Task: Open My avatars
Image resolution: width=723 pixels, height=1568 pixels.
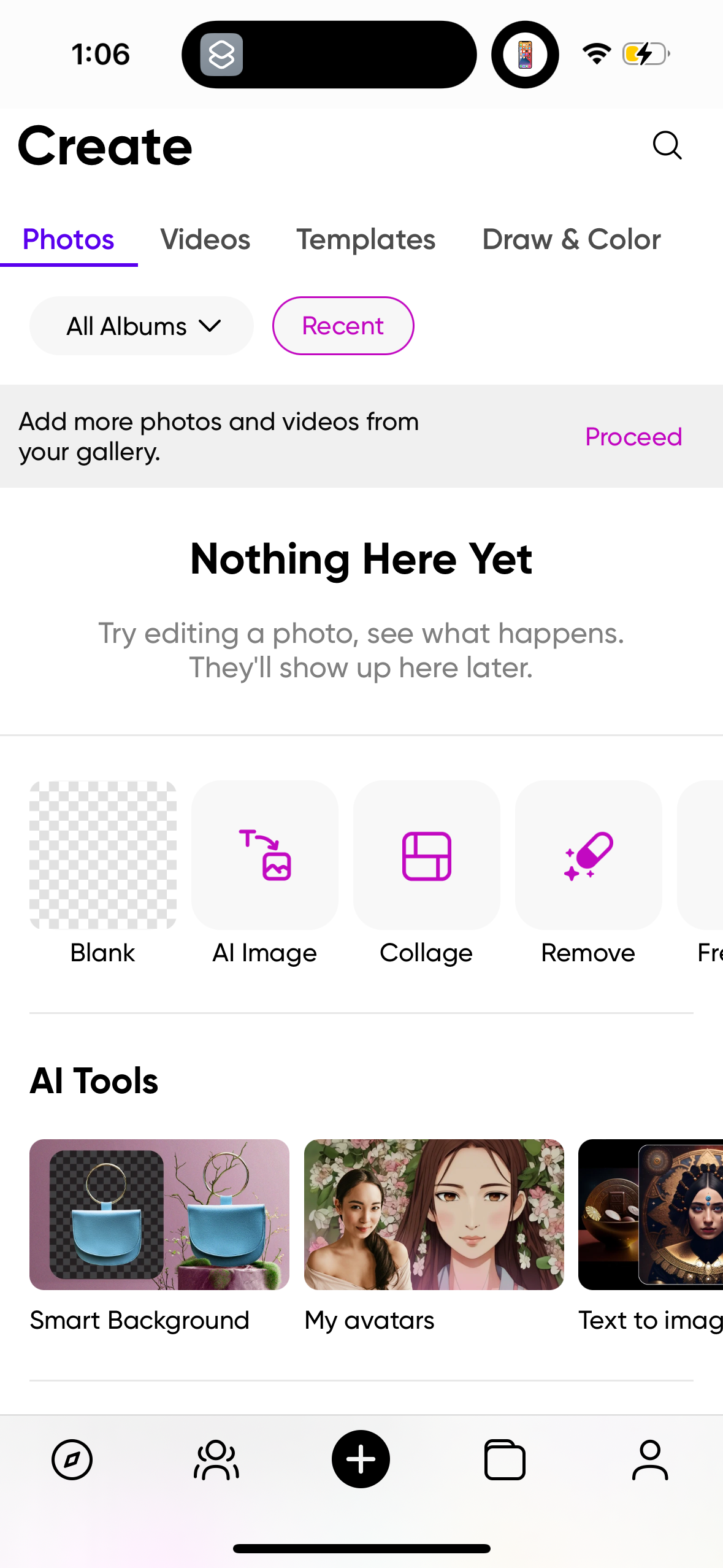Action: pyautogui.click(x=434, y=1215)
